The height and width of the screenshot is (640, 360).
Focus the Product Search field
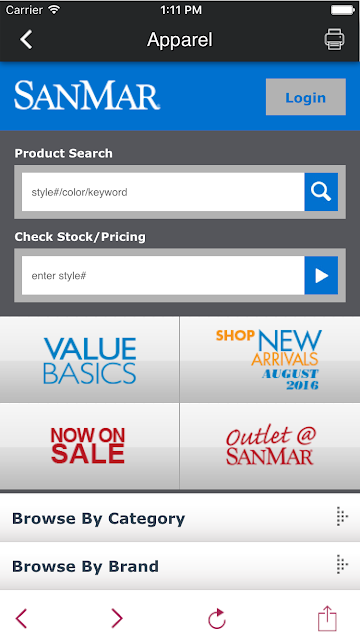pyautogui.click(x=163, y=192)
